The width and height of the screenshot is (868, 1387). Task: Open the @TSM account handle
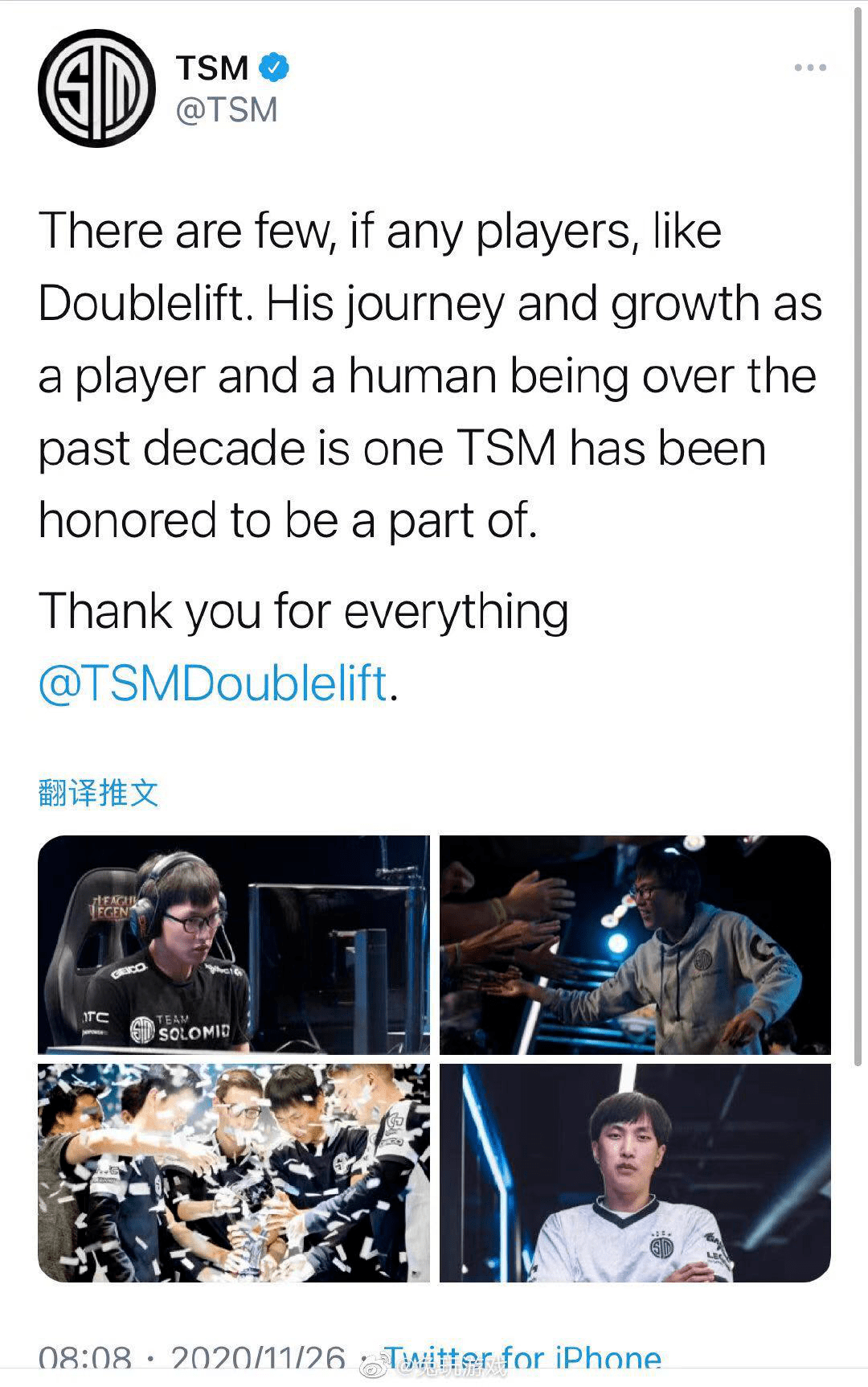coord(227,110)
